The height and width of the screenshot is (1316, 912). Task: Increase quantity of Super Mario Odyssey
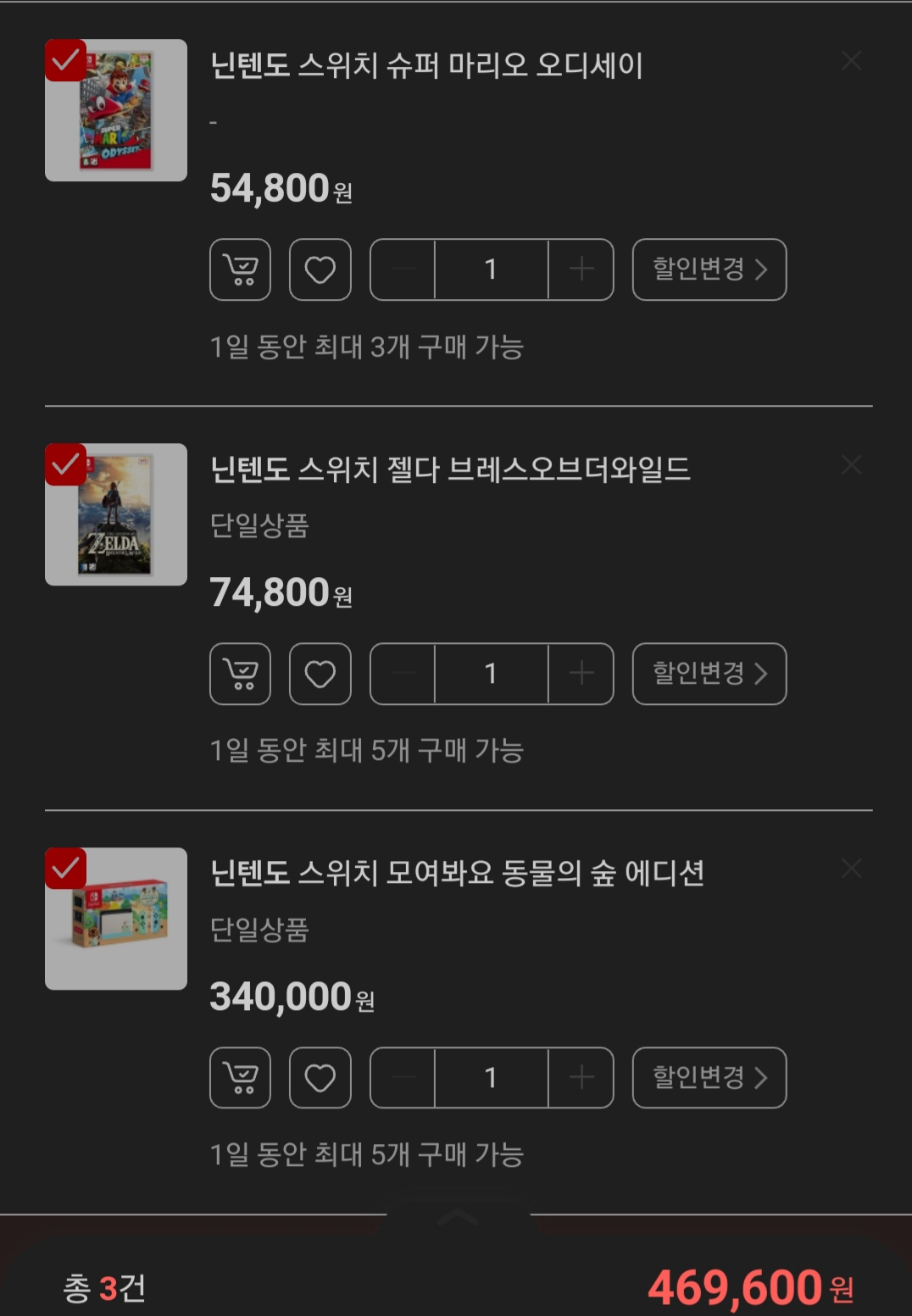tap(581, 269)
